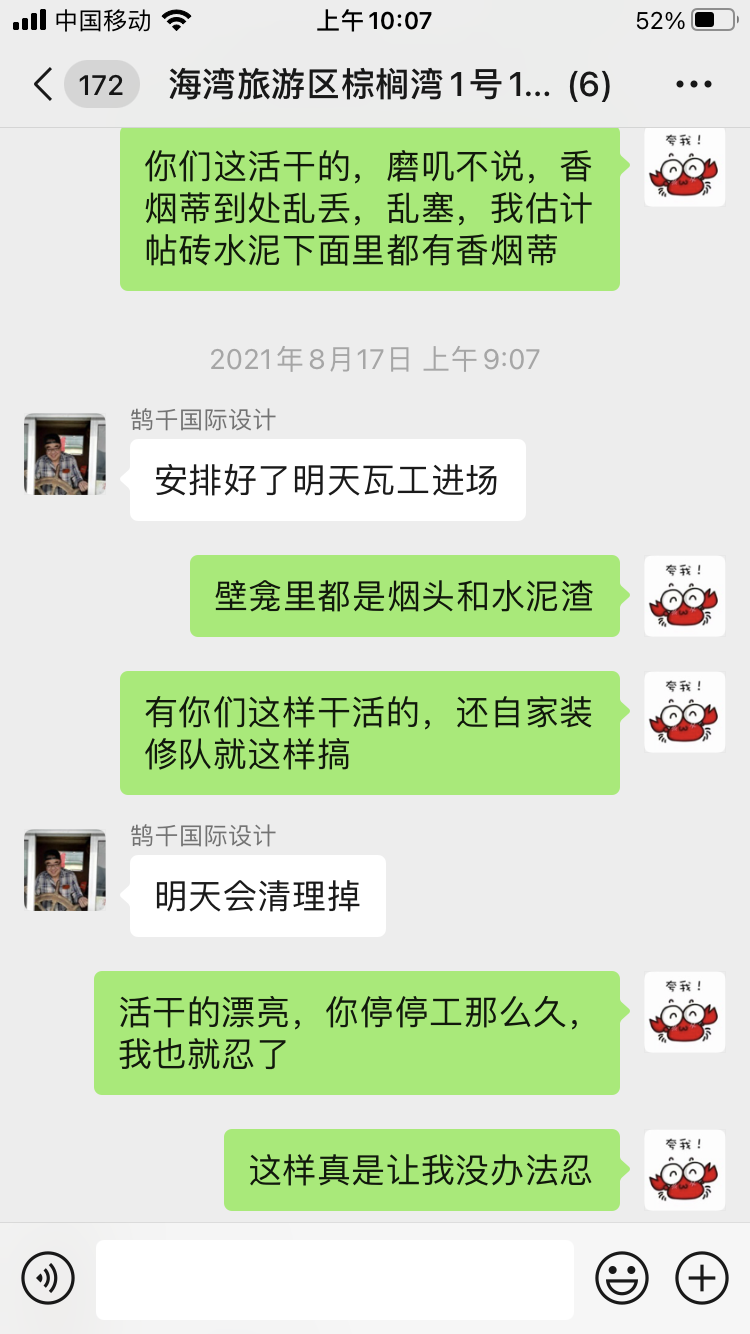750x1334 pixels.
Task: Open the plus attachments menu
Action: [702, 1278]
